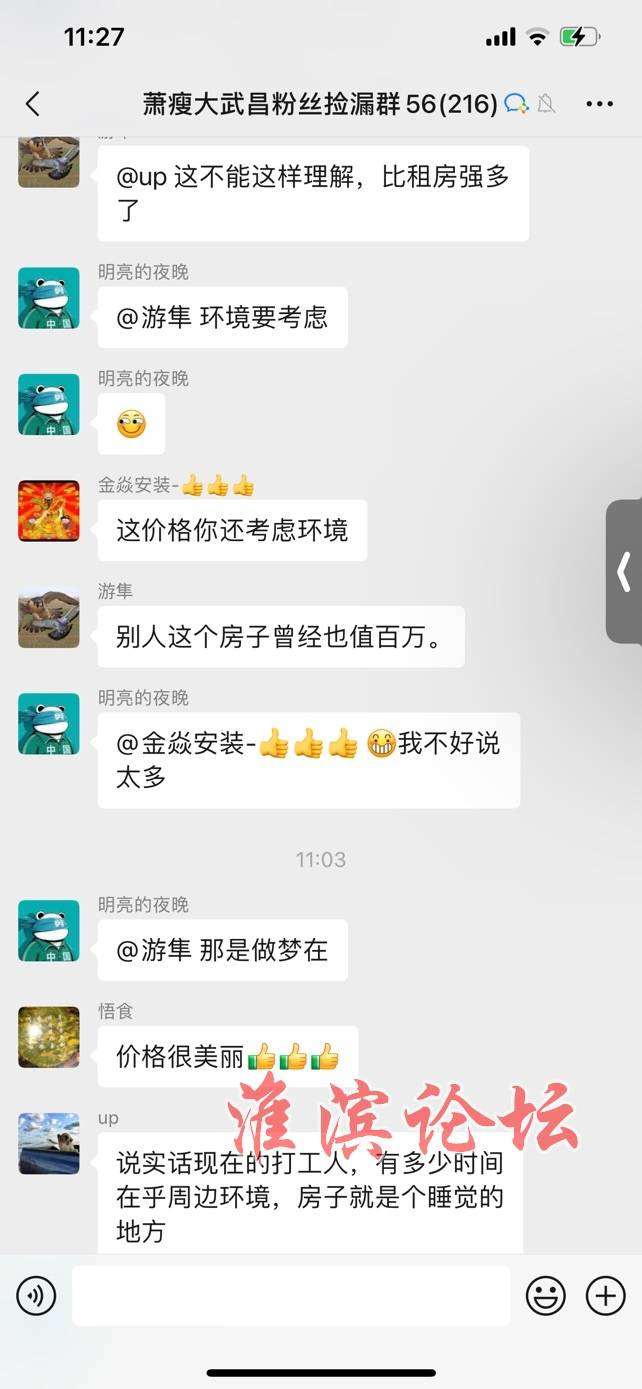Screen dimensions: 642x1389
Task: Tap the message text field
Action: coord(290,1296)
